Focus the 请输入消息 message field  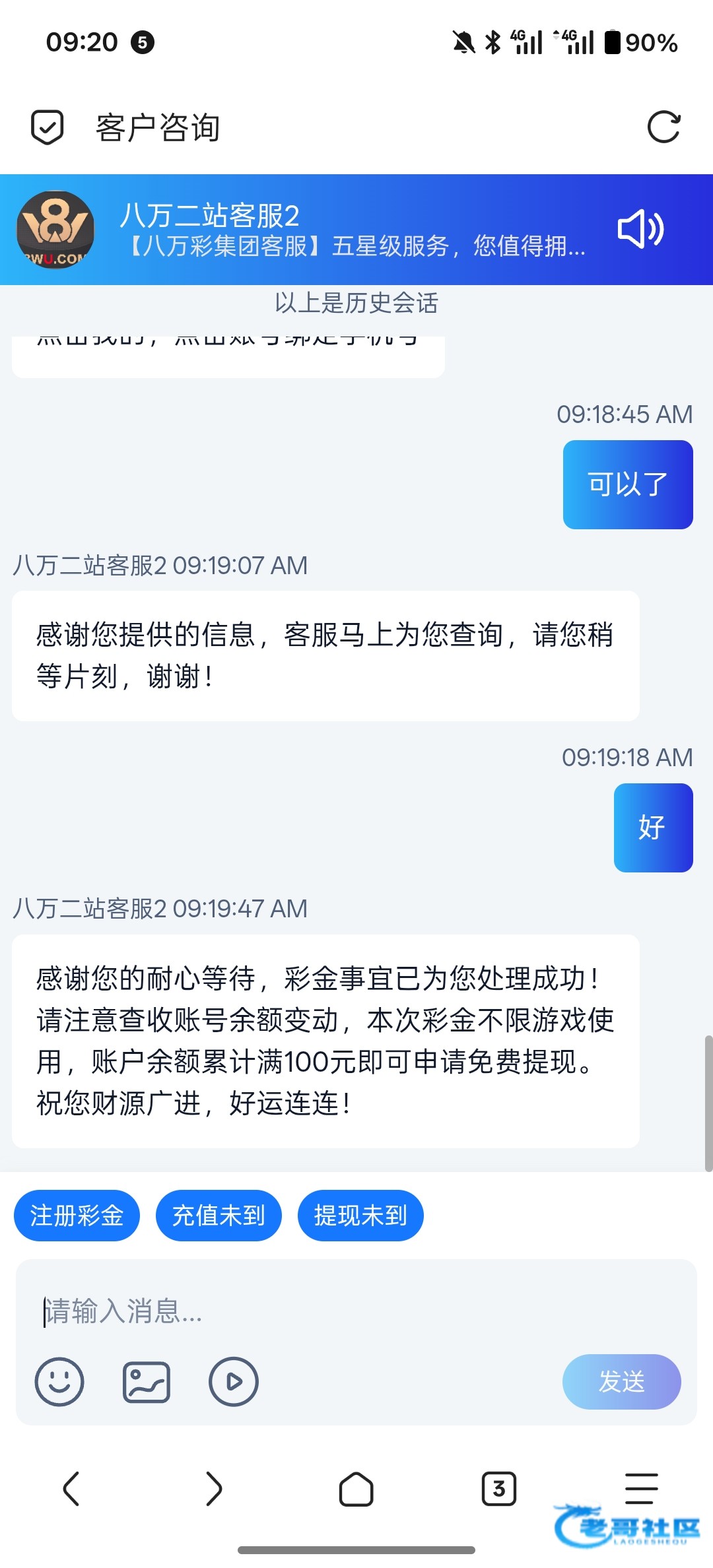click(x=356, y=1311)
